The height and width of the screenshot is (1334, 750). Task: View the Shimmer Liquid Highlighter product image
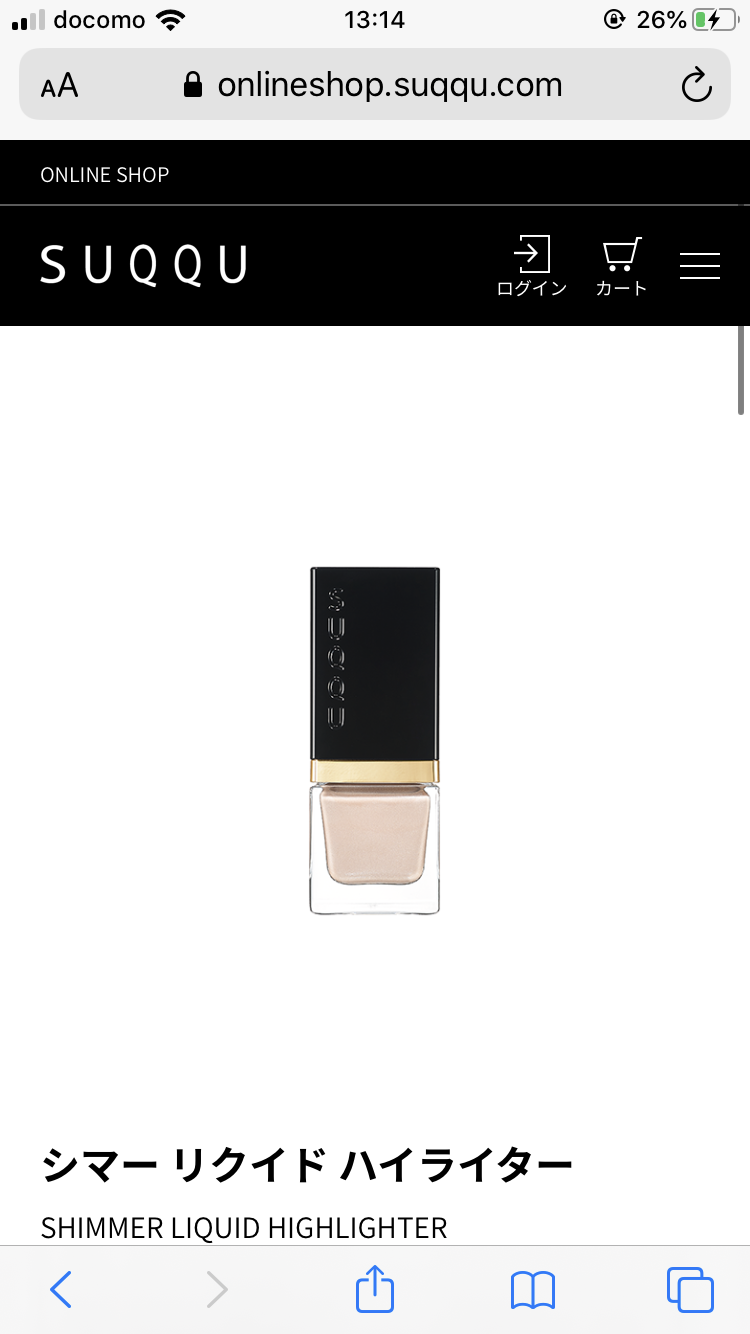(x=375, y=740)
